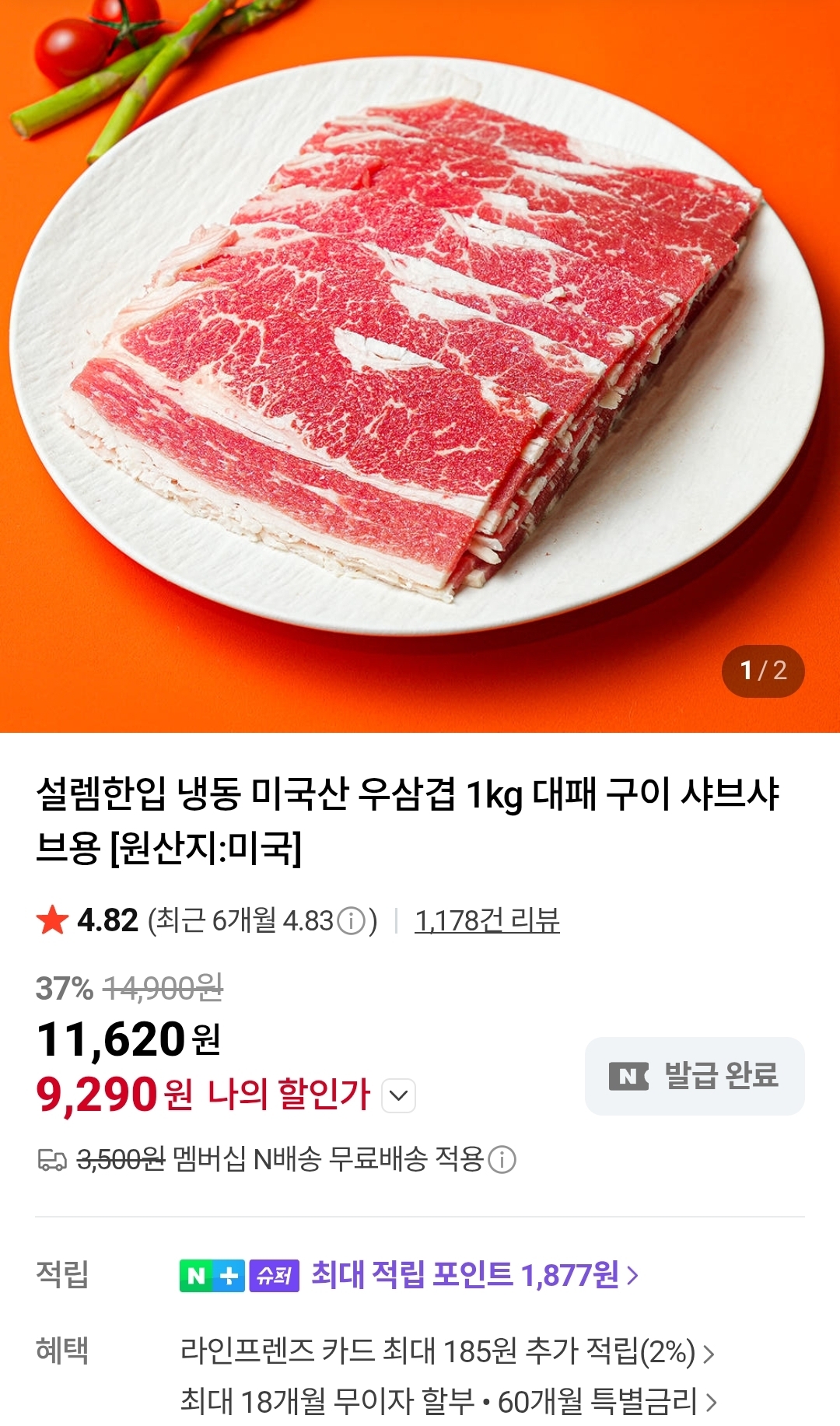Open the 1,178건 리뷰 reviews link
This screenshot has height=1426, width=840.
(487, 921)
